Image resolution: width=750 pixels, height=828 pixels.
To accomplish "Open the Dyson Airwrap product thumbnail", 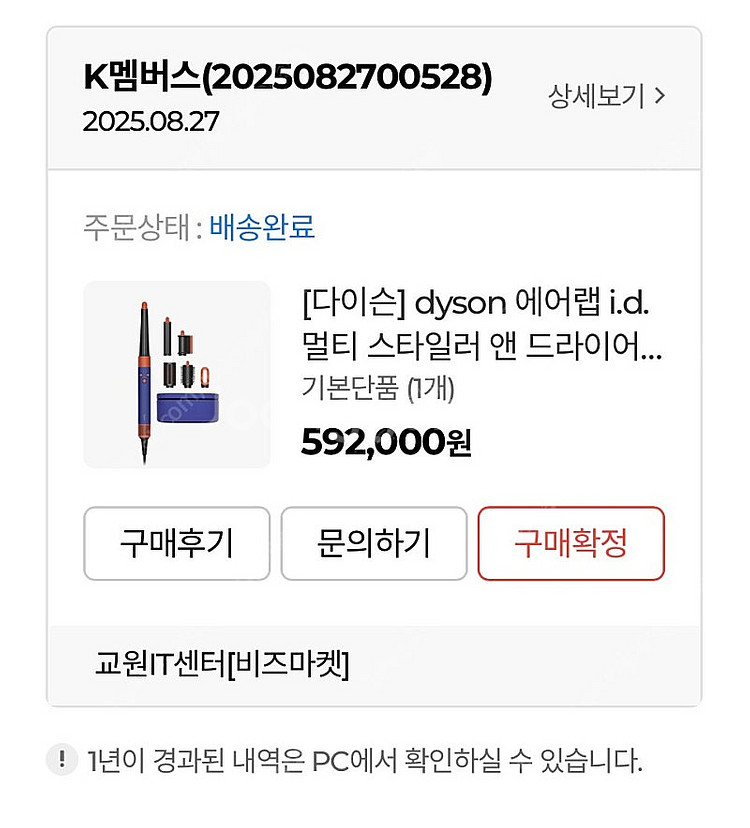I will [x=177, y=374].
